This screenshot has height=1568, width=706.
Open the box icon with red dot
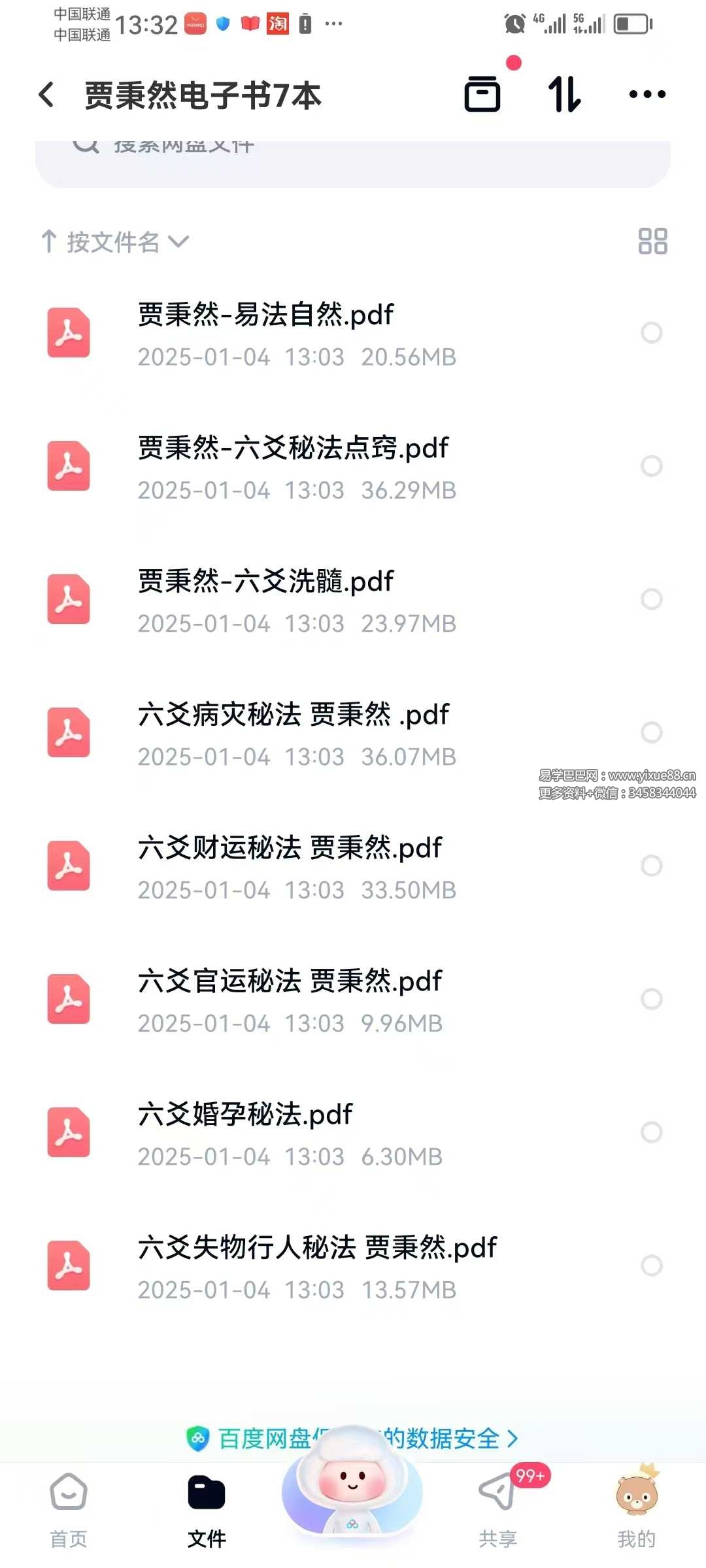tap(483, 94)
